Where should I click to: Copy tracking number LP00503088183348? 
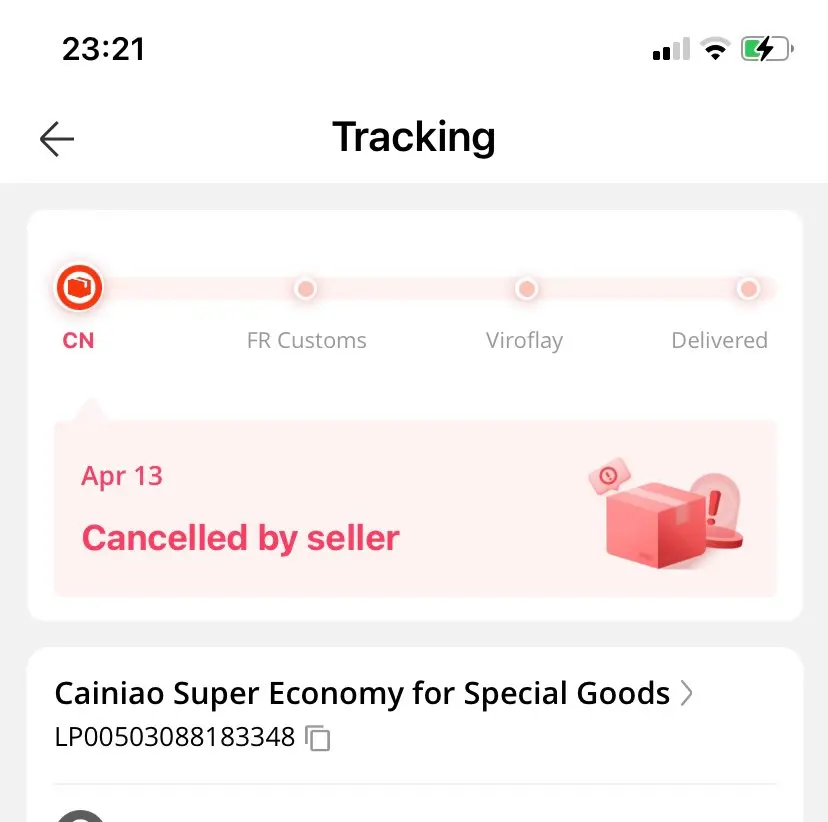[318, 739]
